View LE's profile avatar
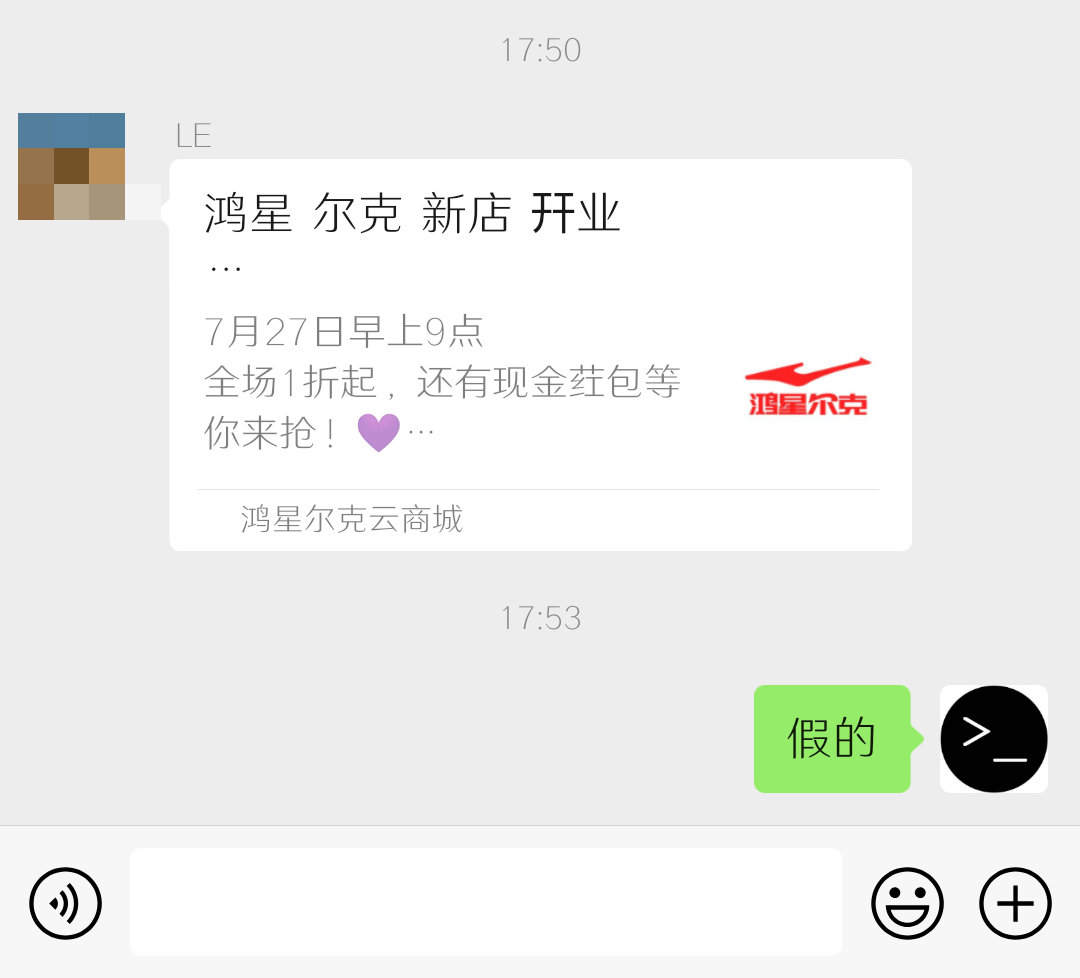This screenshot has height=978, width=1080. point(71,166)
